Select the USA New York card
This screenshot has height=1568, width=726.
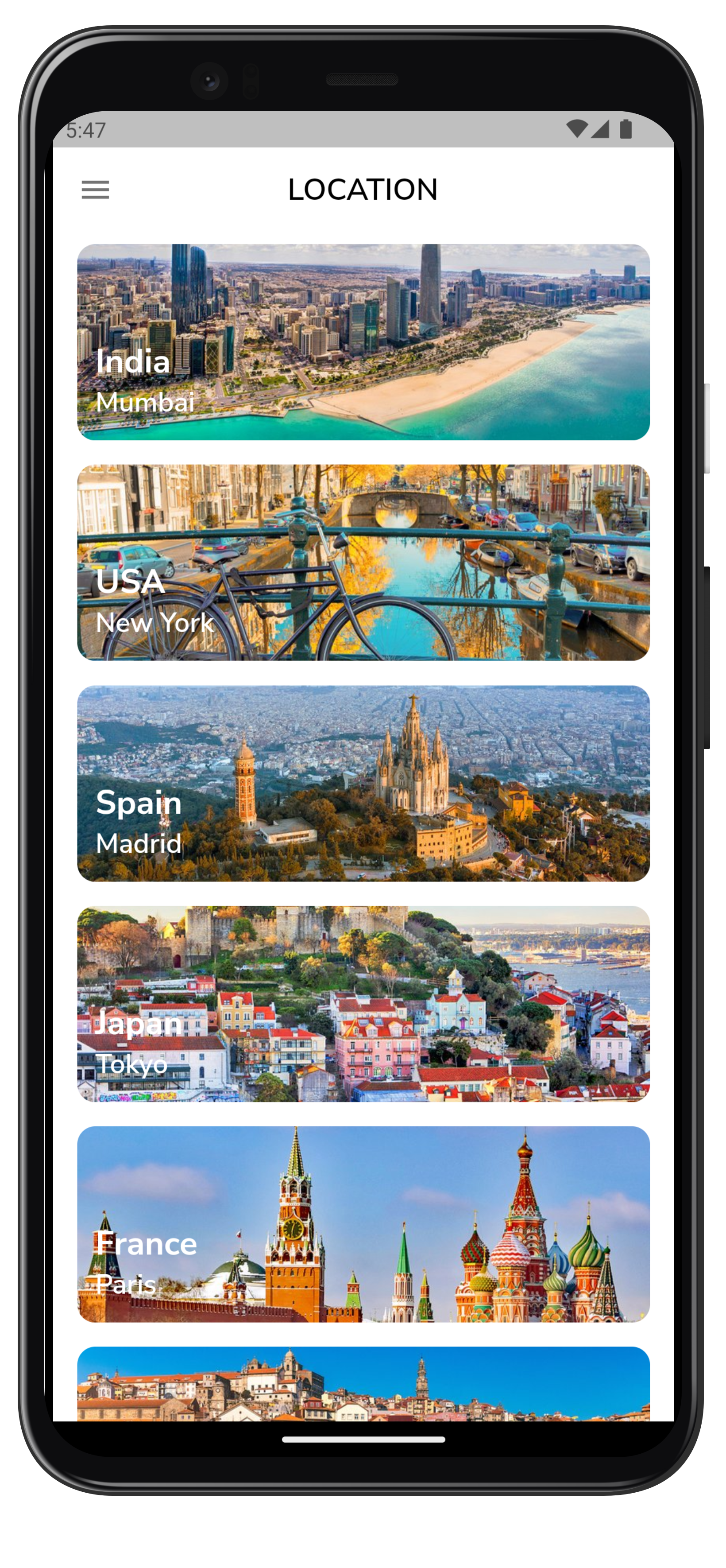click(363, 563)
